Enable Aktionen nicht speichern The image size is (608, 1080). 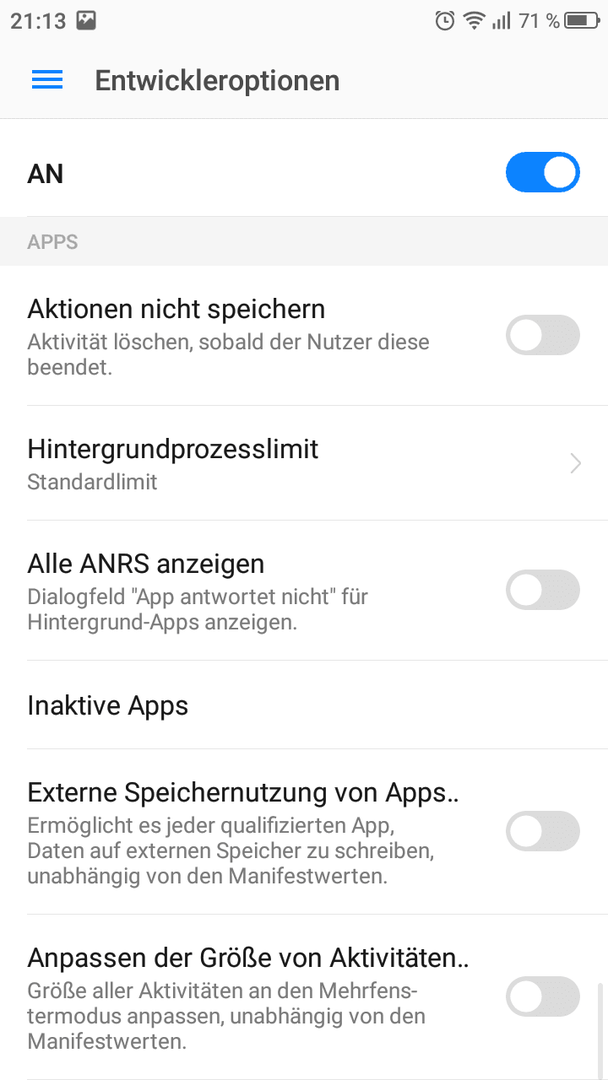pyautogui.click(x=543, y=335)
